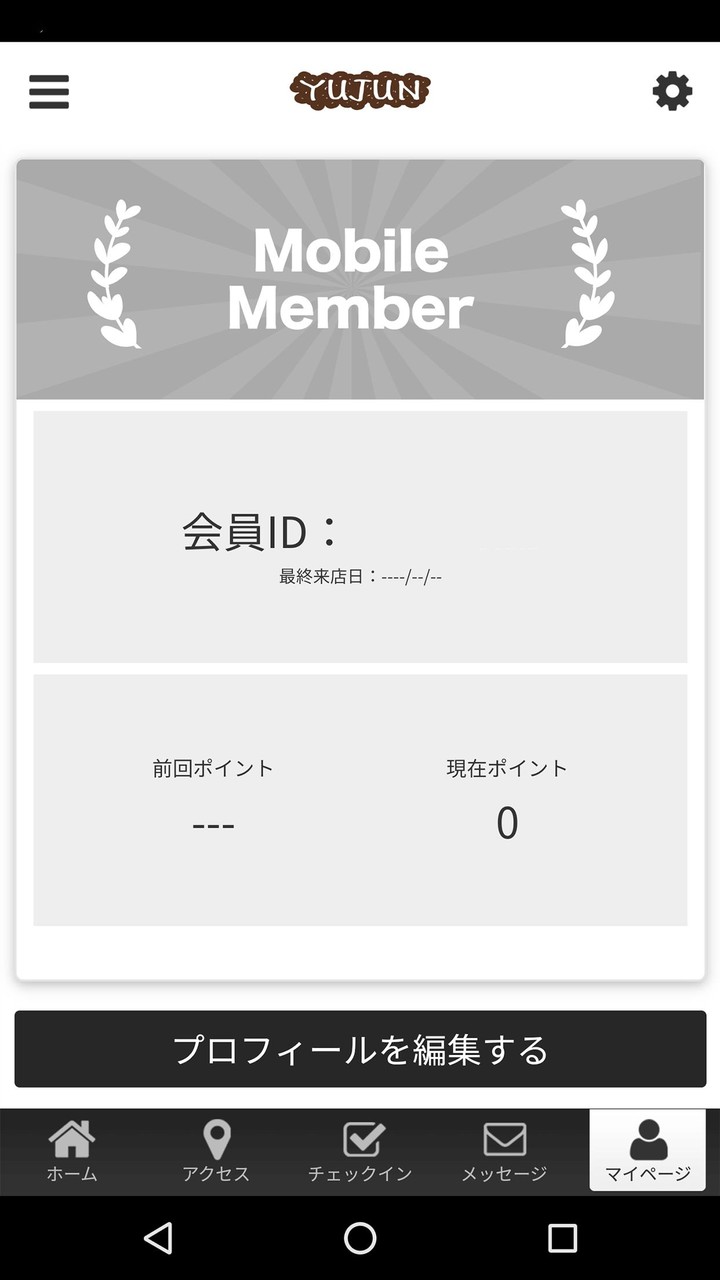Open the settings gear
This screenshot has height=1280, width=720.
tap(673, 91)
